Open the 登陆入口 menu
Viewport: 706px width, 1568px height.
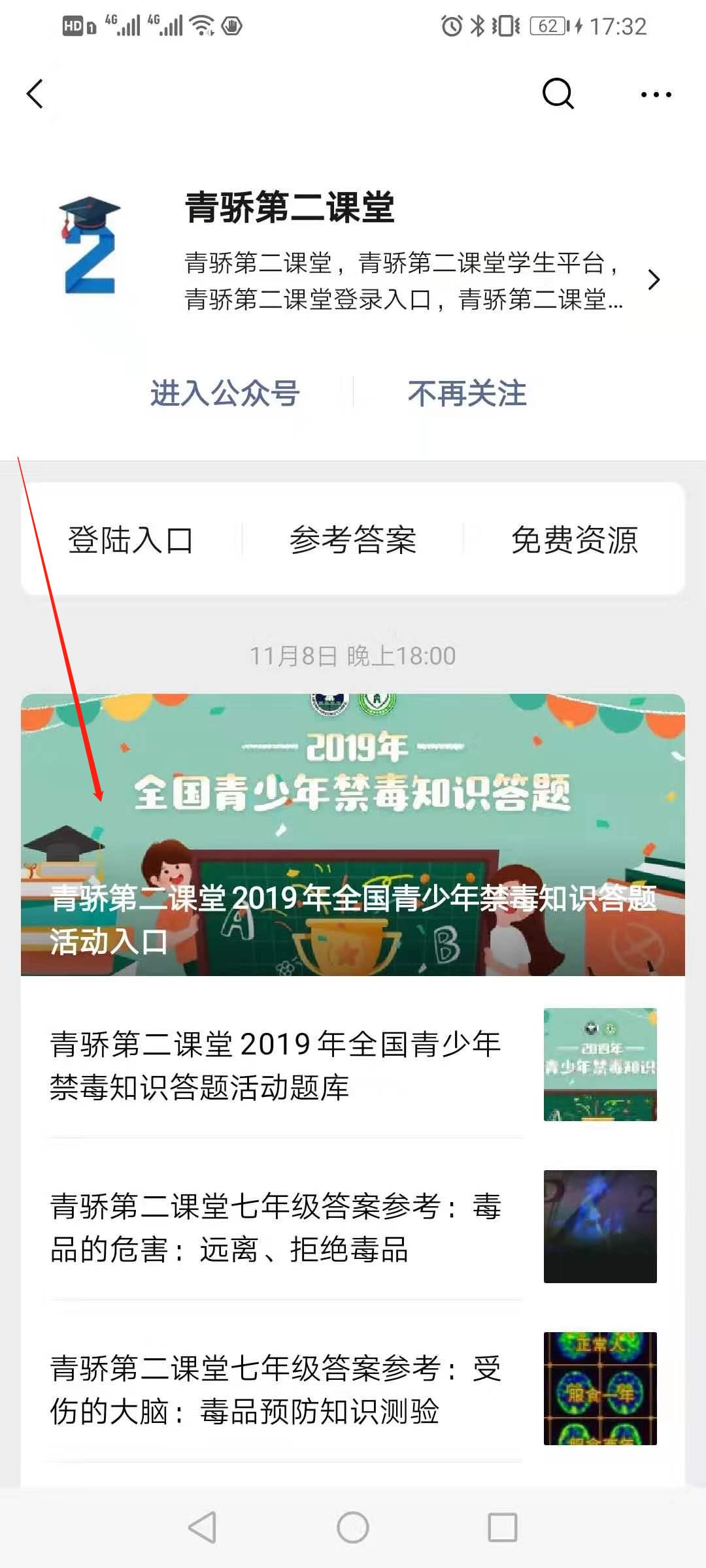click(131, 540)
